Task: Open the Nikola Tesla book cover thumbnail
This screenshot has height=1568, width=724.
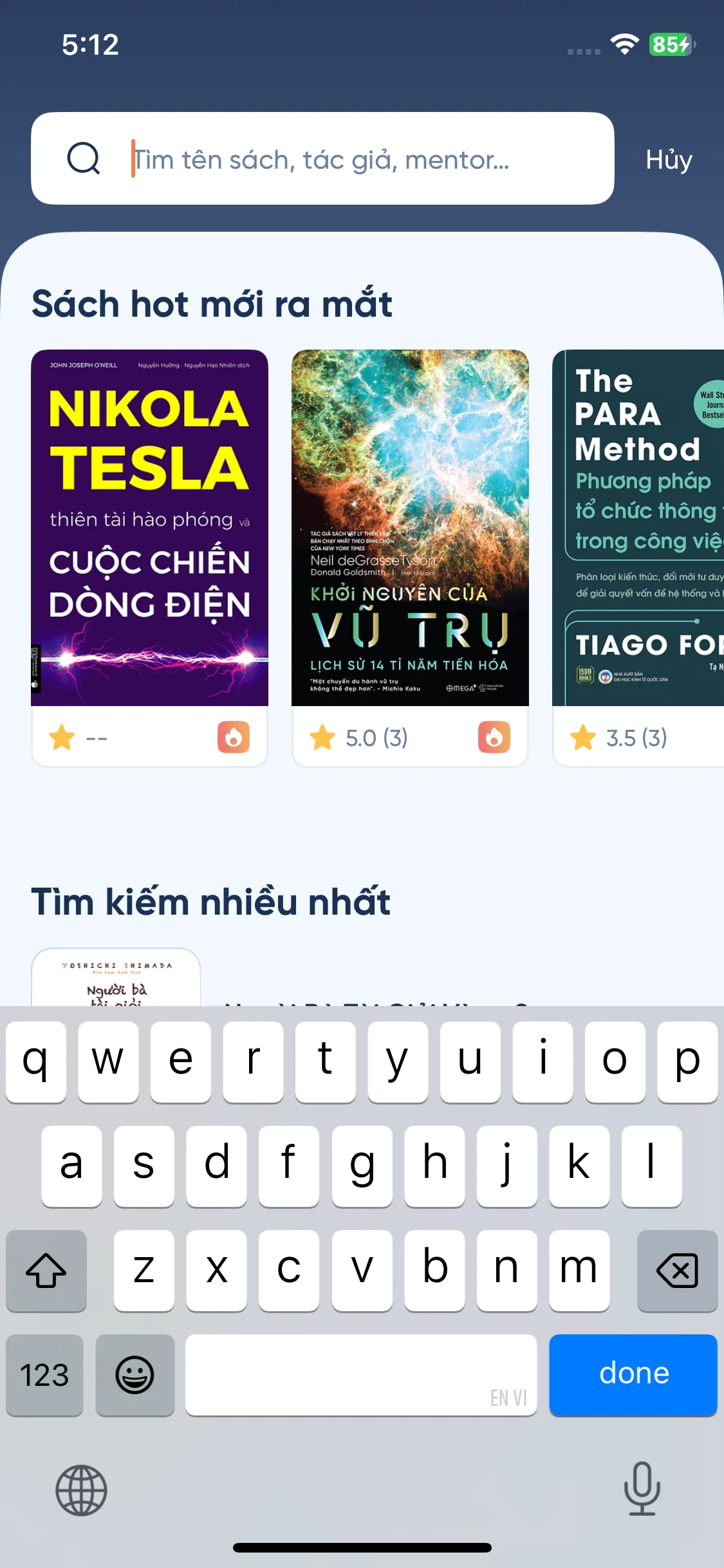Action: 149,528
